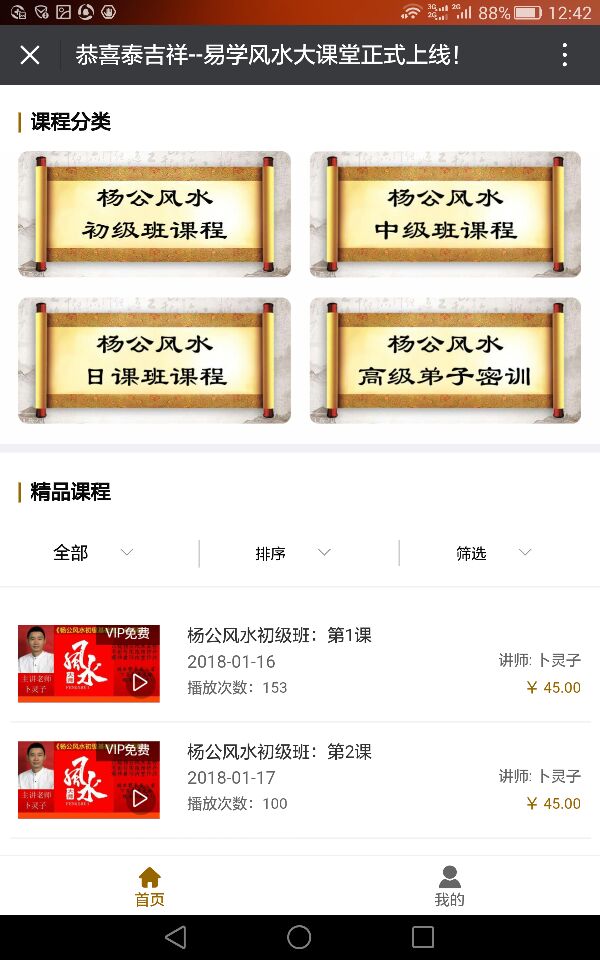Open 杨公风水高级弟子密训 category
The image size is (600, 960).
pos(445,360)
